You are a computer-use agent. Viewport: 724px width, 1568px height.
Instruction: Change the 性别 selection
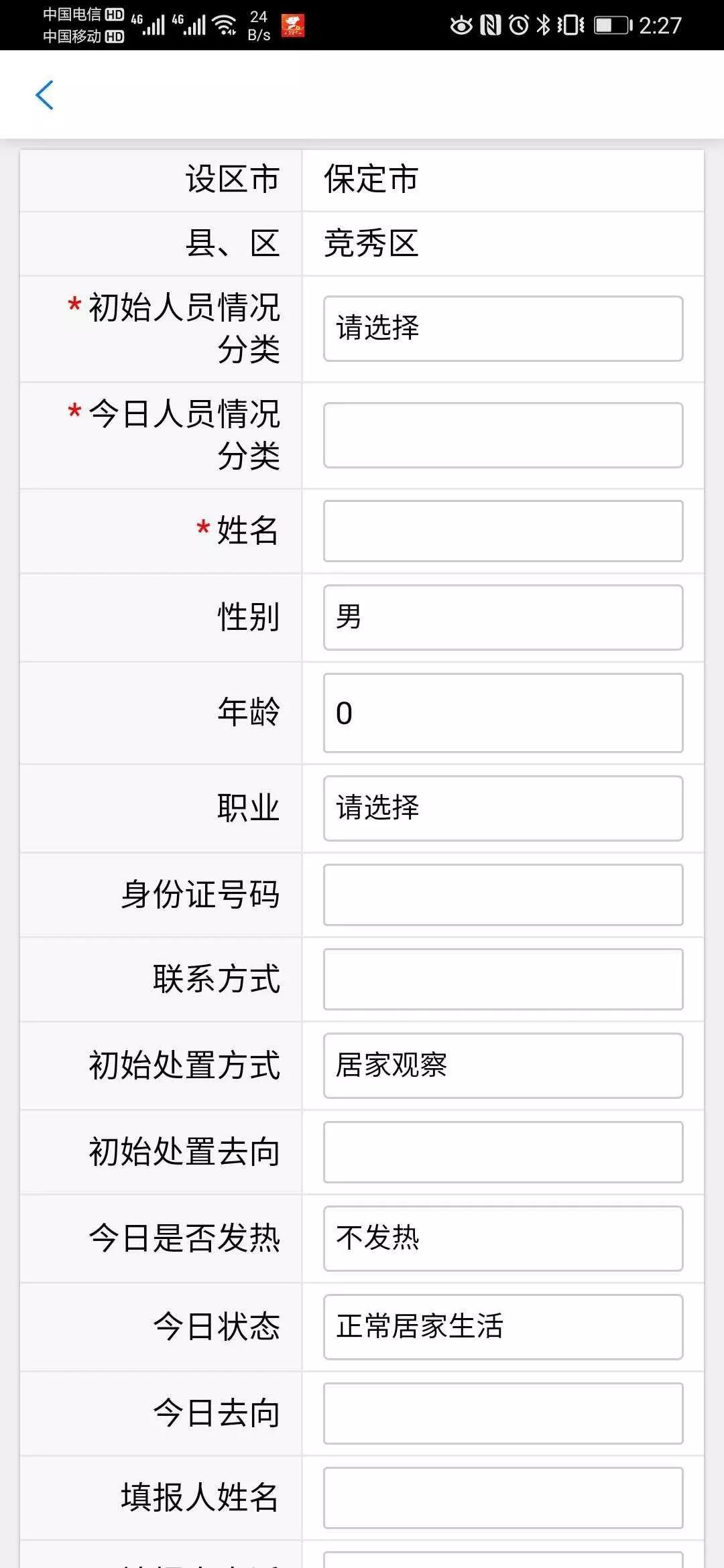point(503,617)
